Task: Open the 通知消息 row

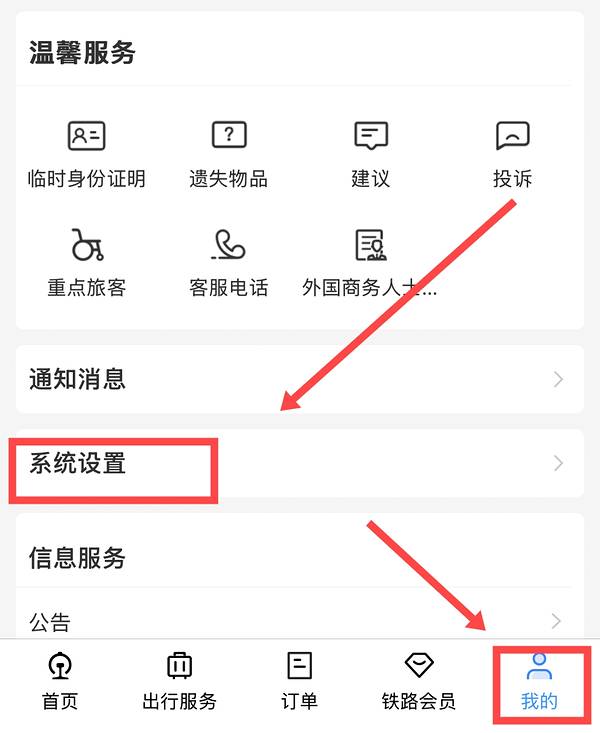Action: (299, 379)
